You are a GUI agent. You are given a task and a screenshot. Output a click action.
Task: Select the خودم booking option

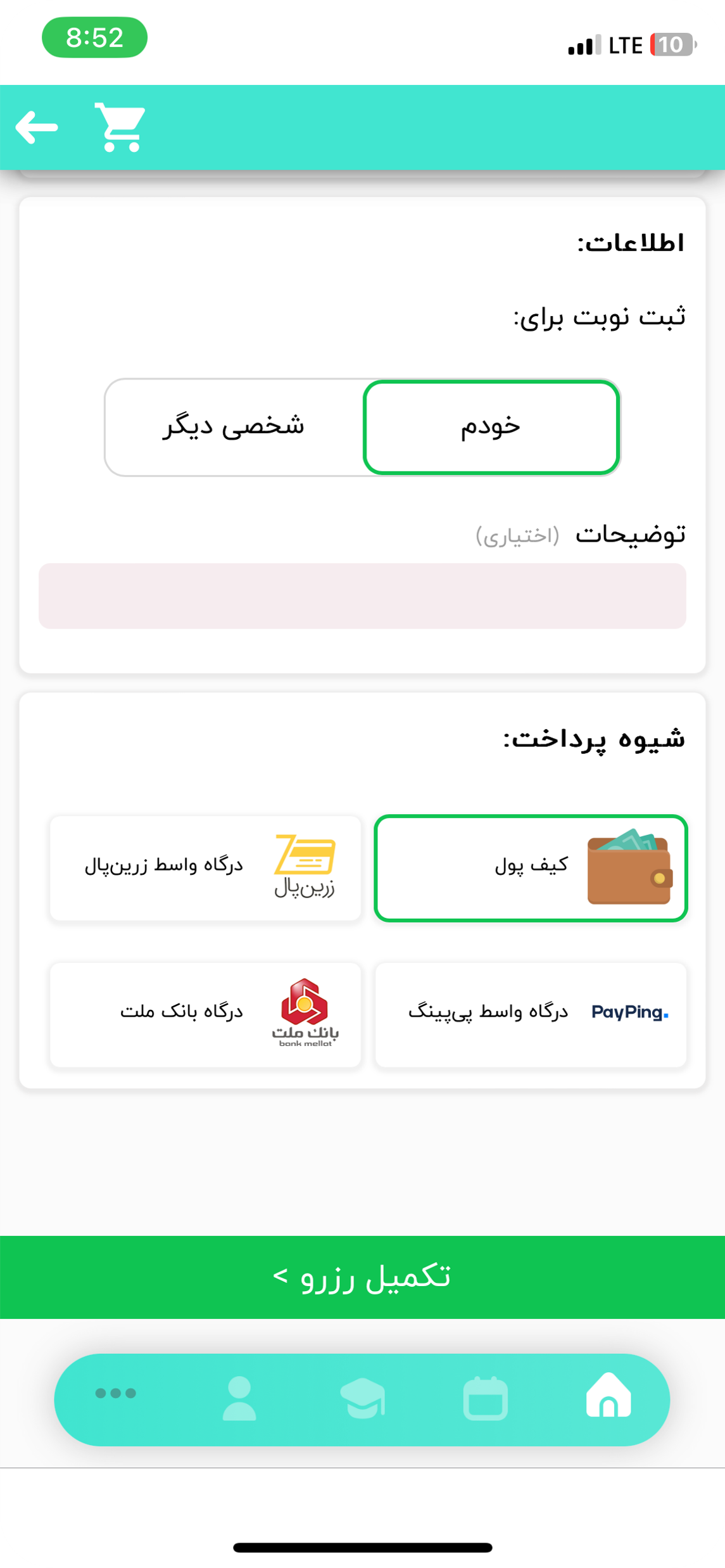pos(491,427)
